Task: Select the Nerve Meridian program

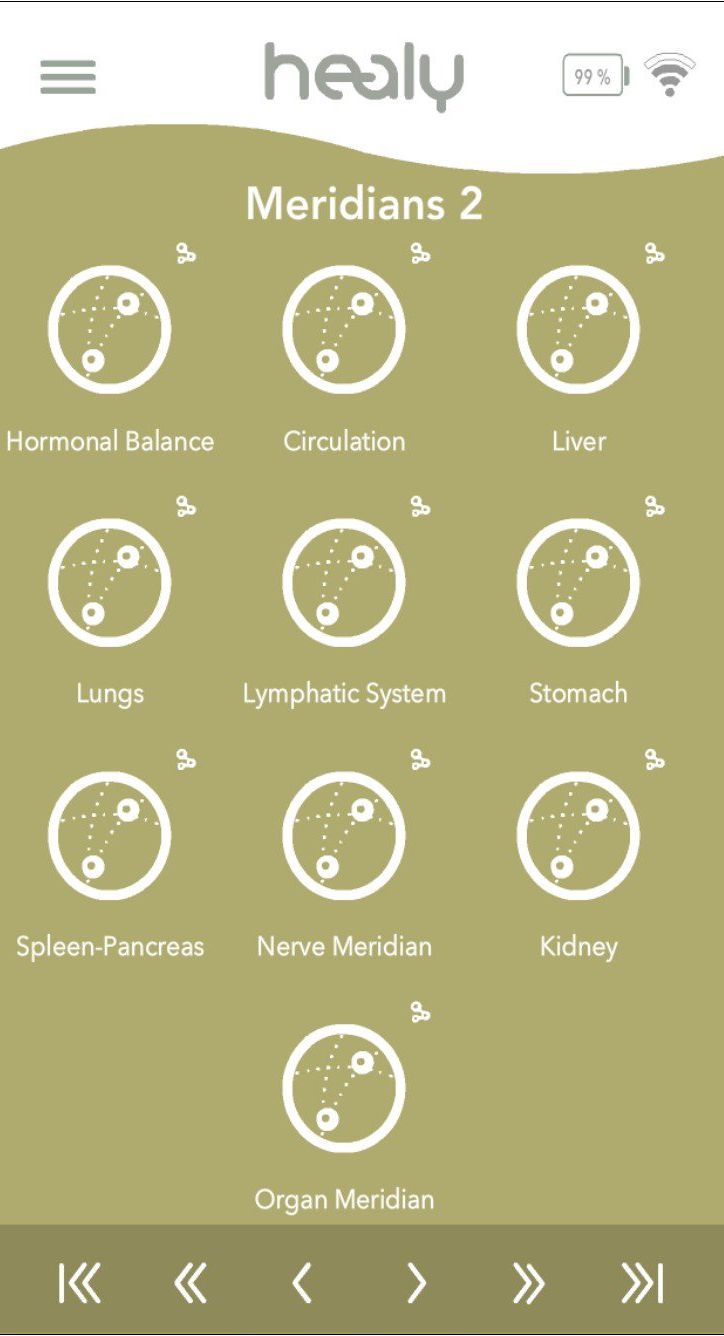Action: coord(344,835)
